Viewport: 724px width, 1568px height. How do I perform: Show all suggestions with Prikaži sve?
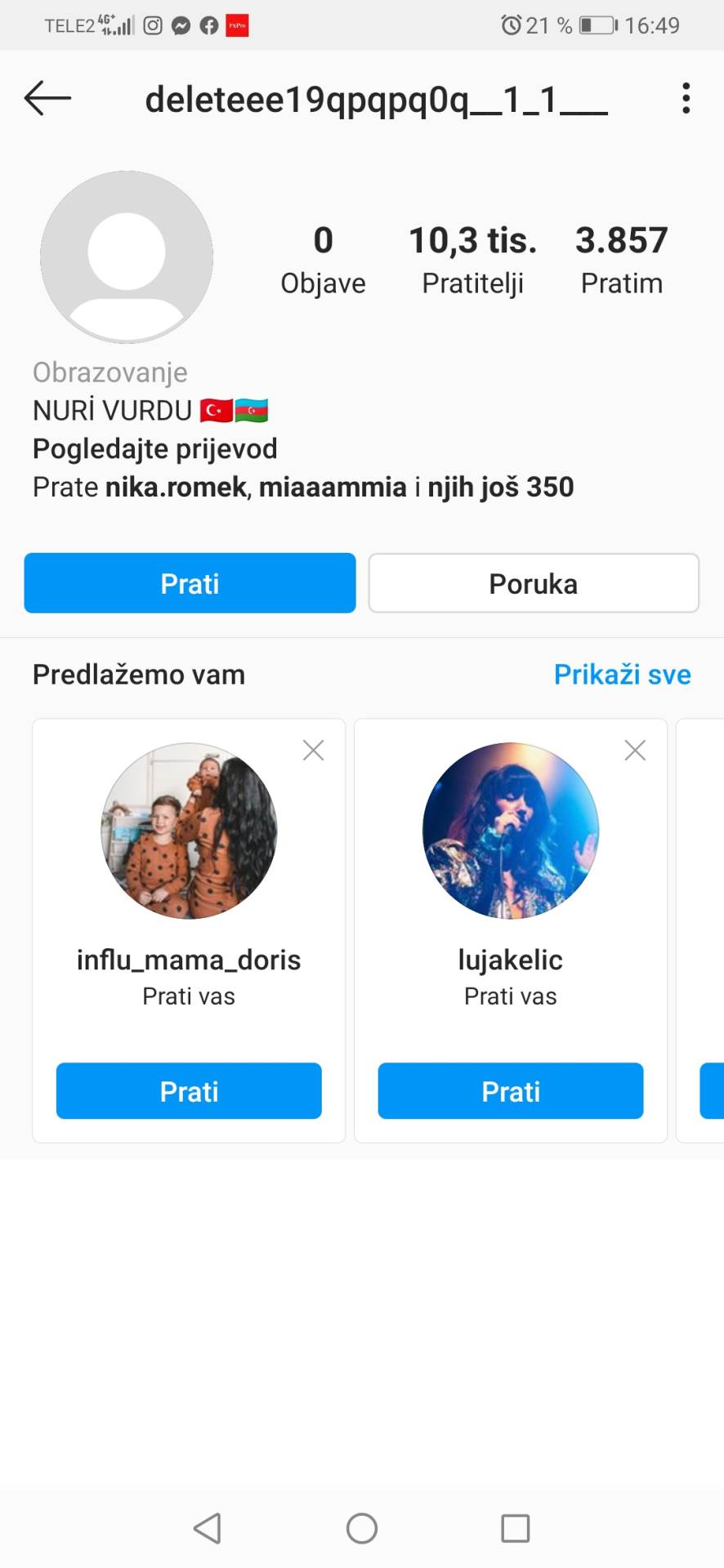click(622, 675)
